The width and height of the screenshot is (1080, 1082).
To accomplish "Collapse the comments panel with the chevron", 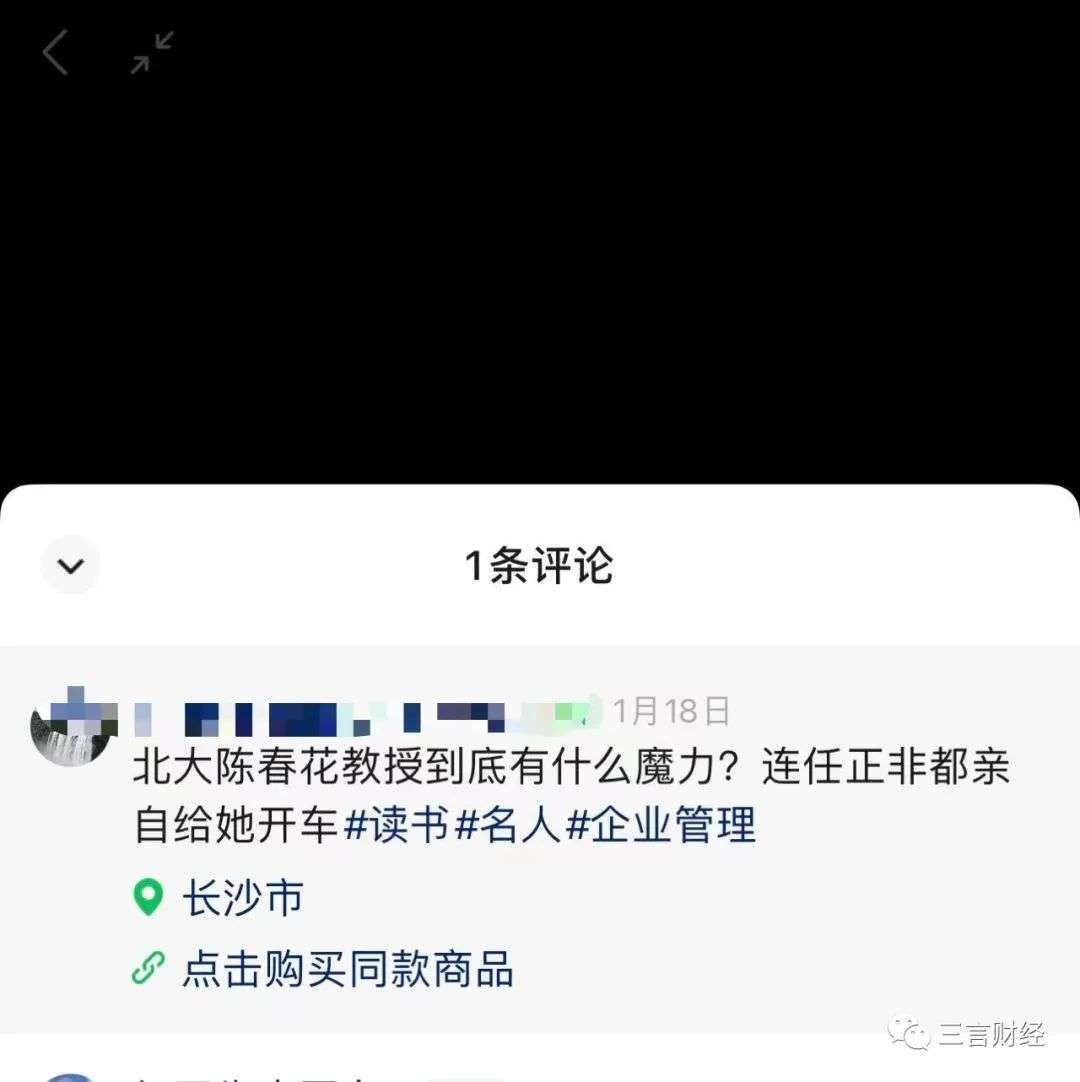I will [70, 566].
